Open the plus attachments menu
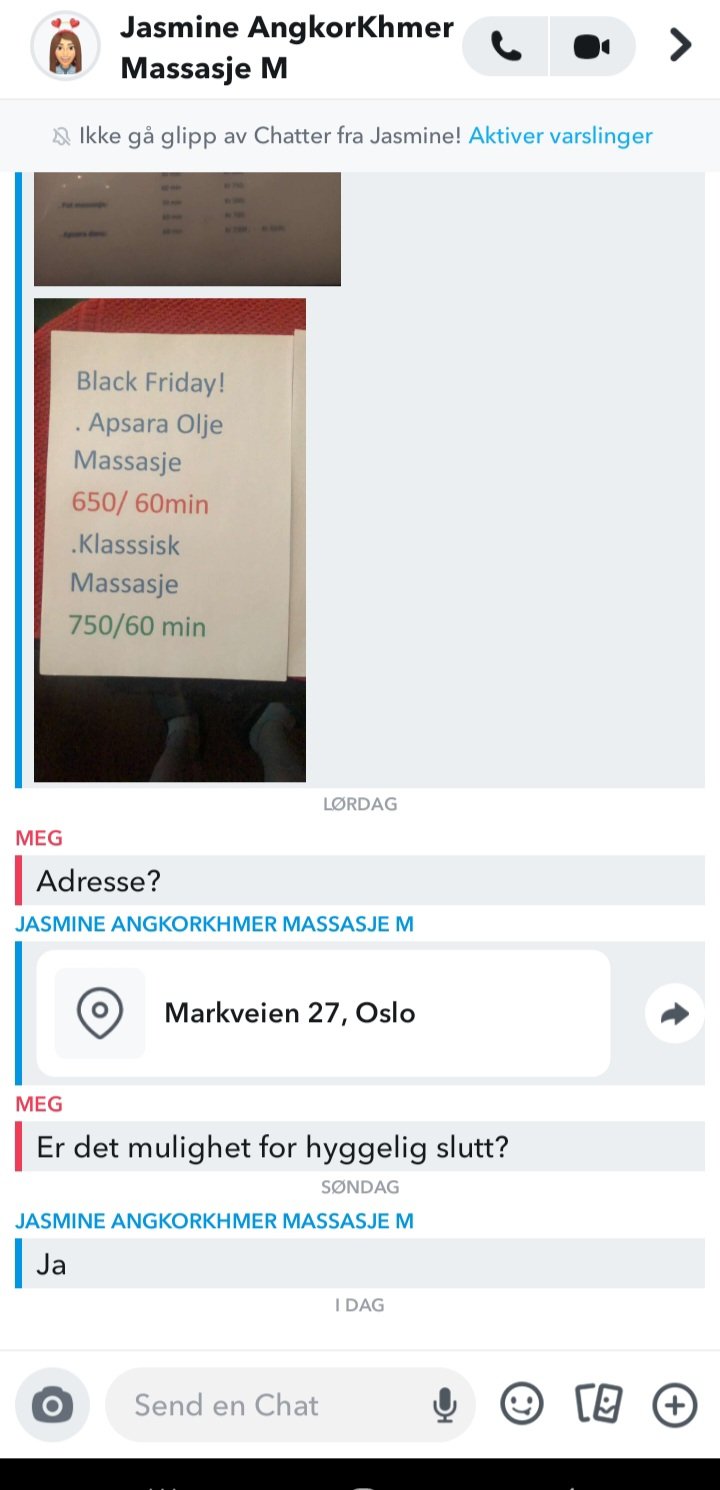Screen dimensions: 720x1490 pos(675,1404)
